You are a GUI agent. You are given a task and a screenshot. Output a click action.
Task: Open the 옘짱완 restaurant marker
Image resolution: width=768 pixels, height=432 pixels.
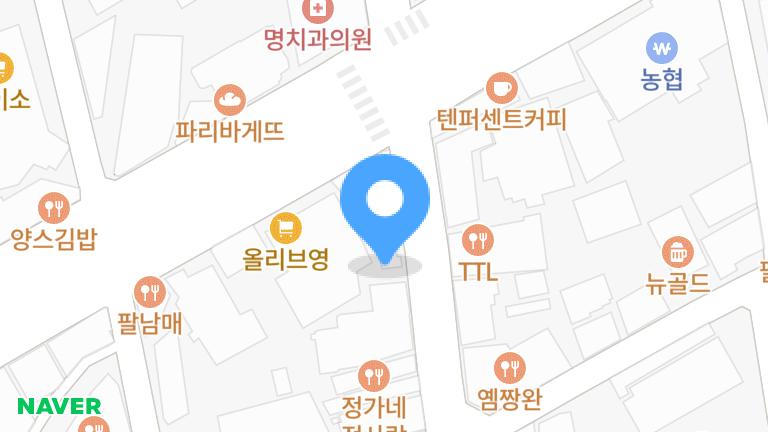pos(510,368)
